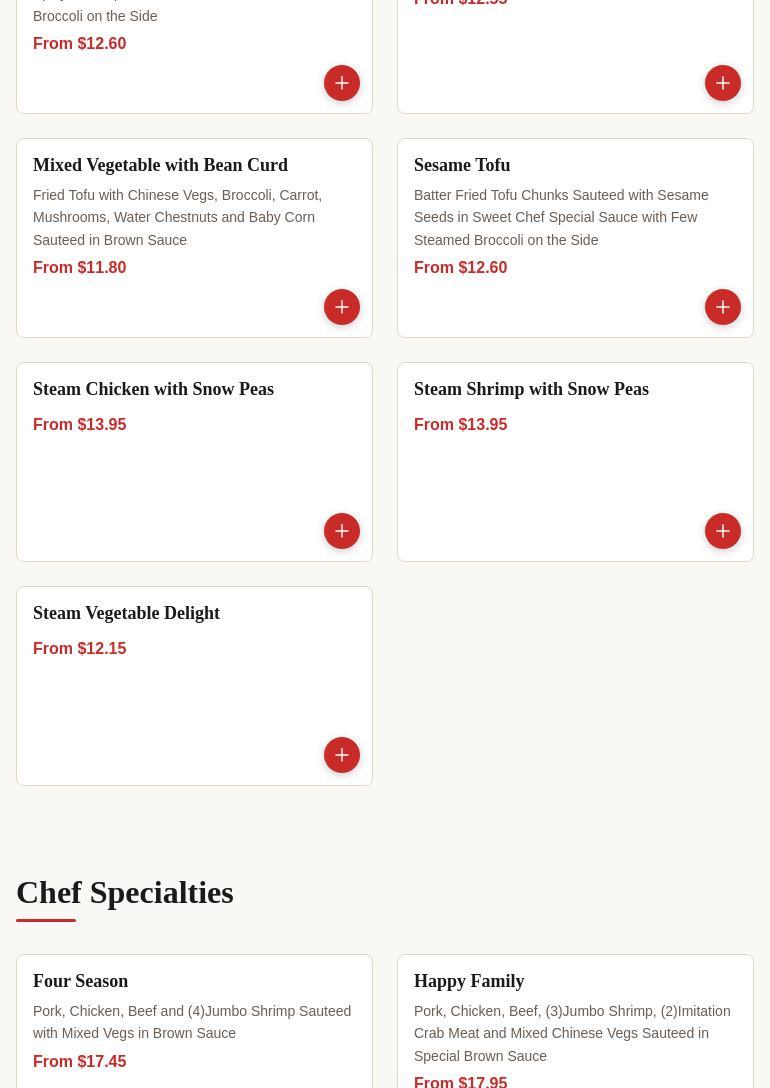
Task: Add Steam Shrimp with Snow Peas to cart
Action: (723, 531)
